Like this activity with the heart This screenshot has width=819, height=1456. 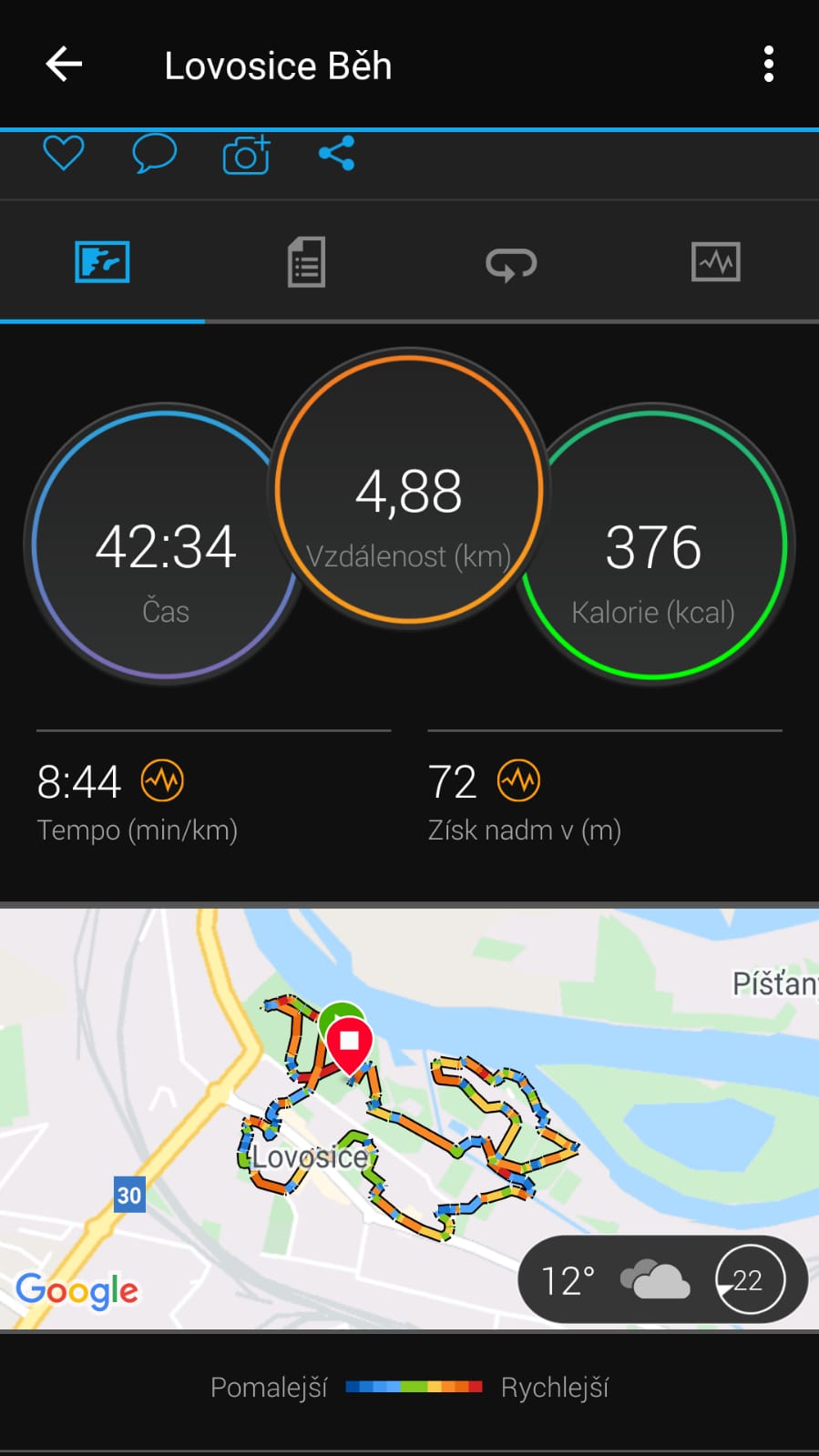click(x=64, y=153)
